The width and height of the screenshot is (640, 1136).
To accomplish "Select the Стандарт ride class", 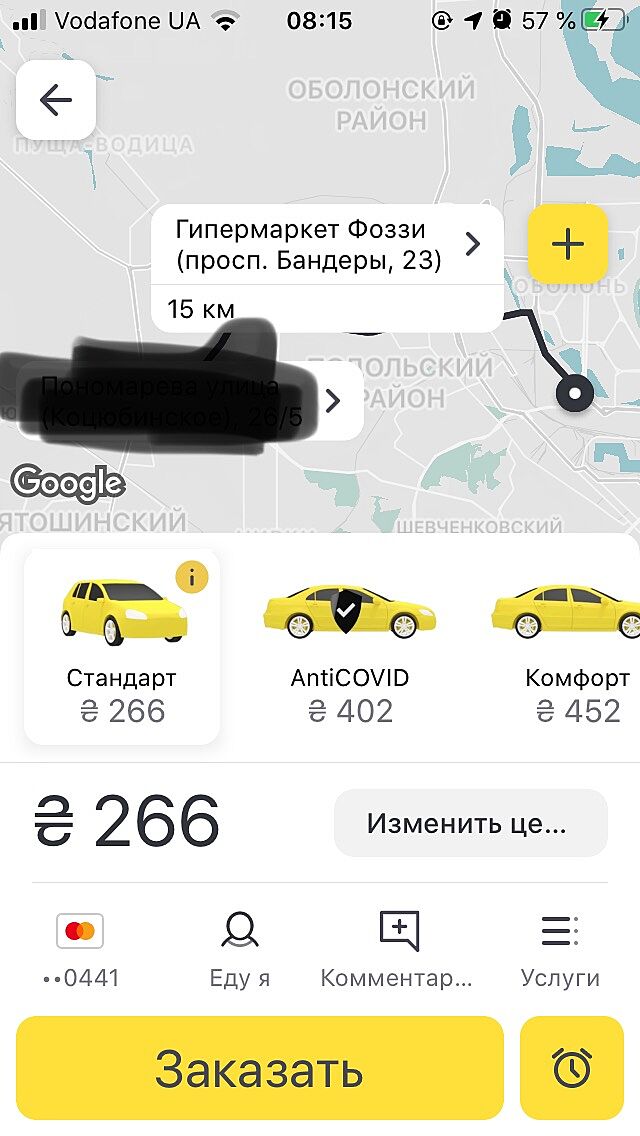I will (122, 647).
